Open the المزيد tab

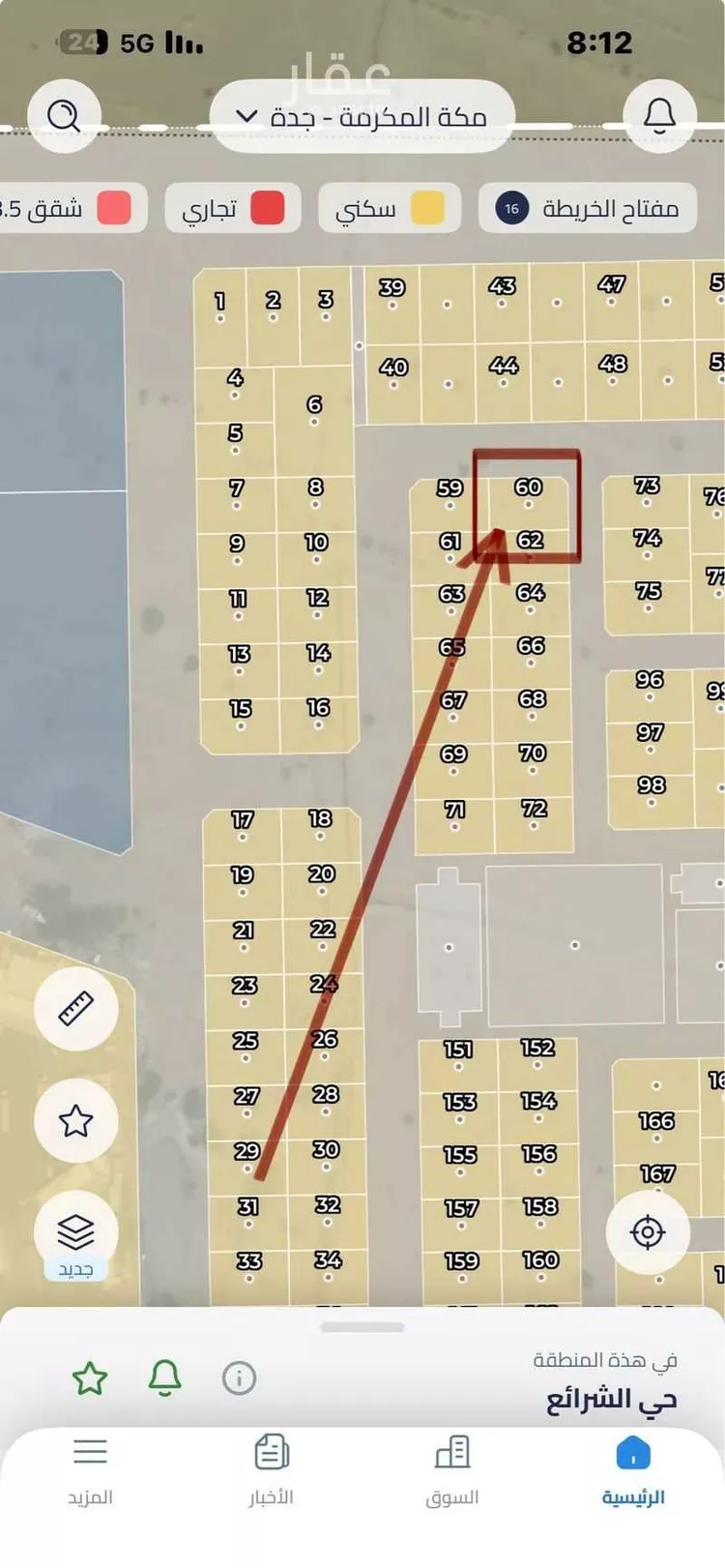[90, 1469]
